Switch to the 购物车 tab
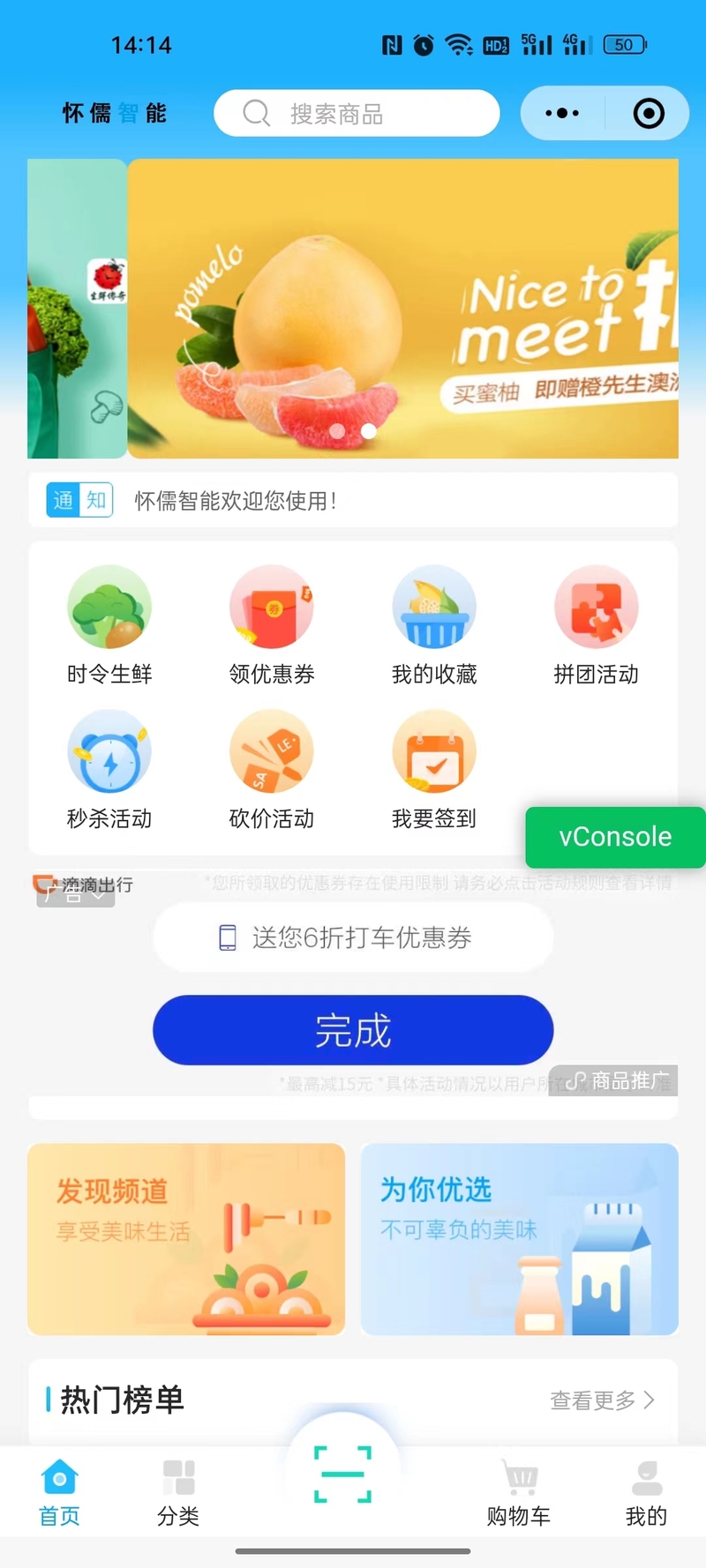The image size is (706, 1568). 519,1493
